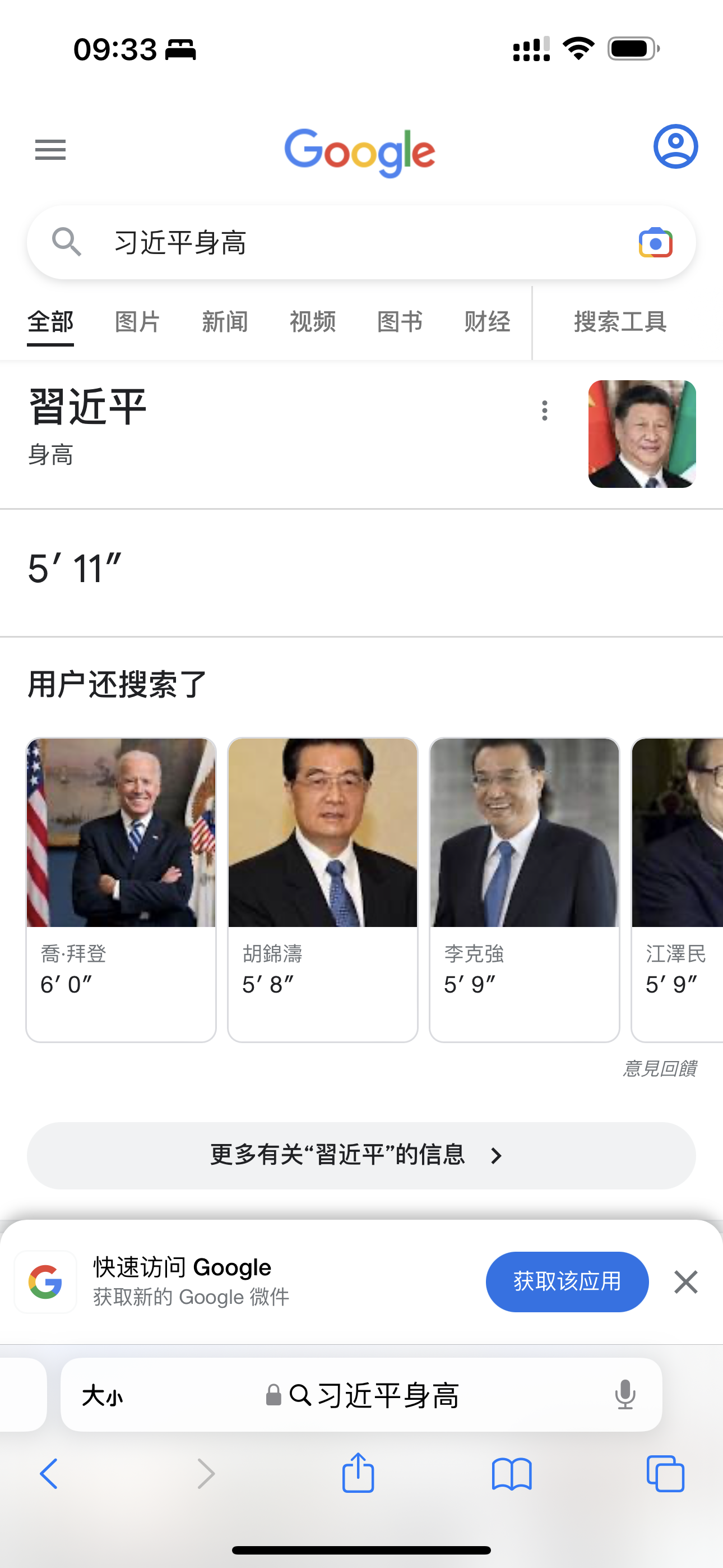Dismiss the Google app banner
Screen dimensions: 723x1568
click(686, 1282)
